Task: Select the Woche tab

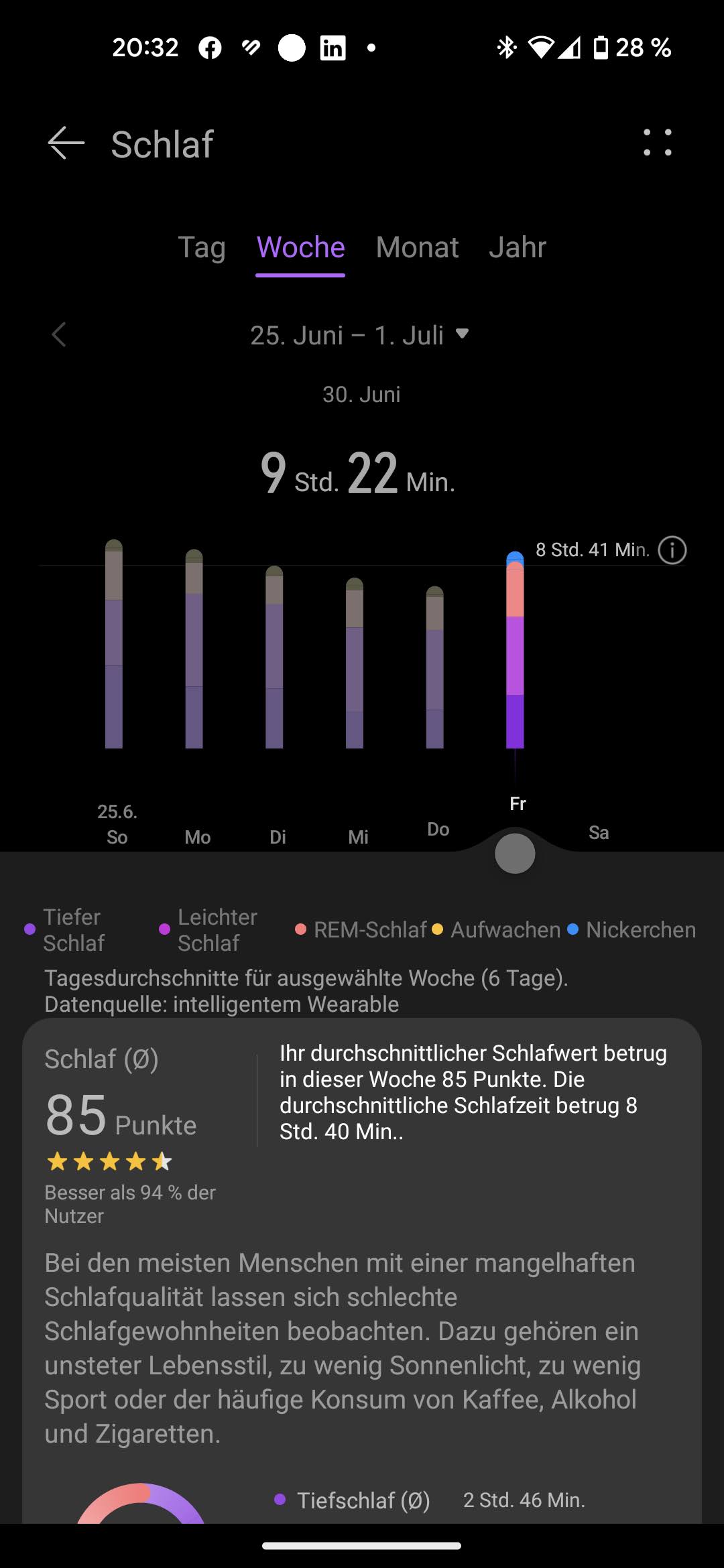Action: point(300,247)
